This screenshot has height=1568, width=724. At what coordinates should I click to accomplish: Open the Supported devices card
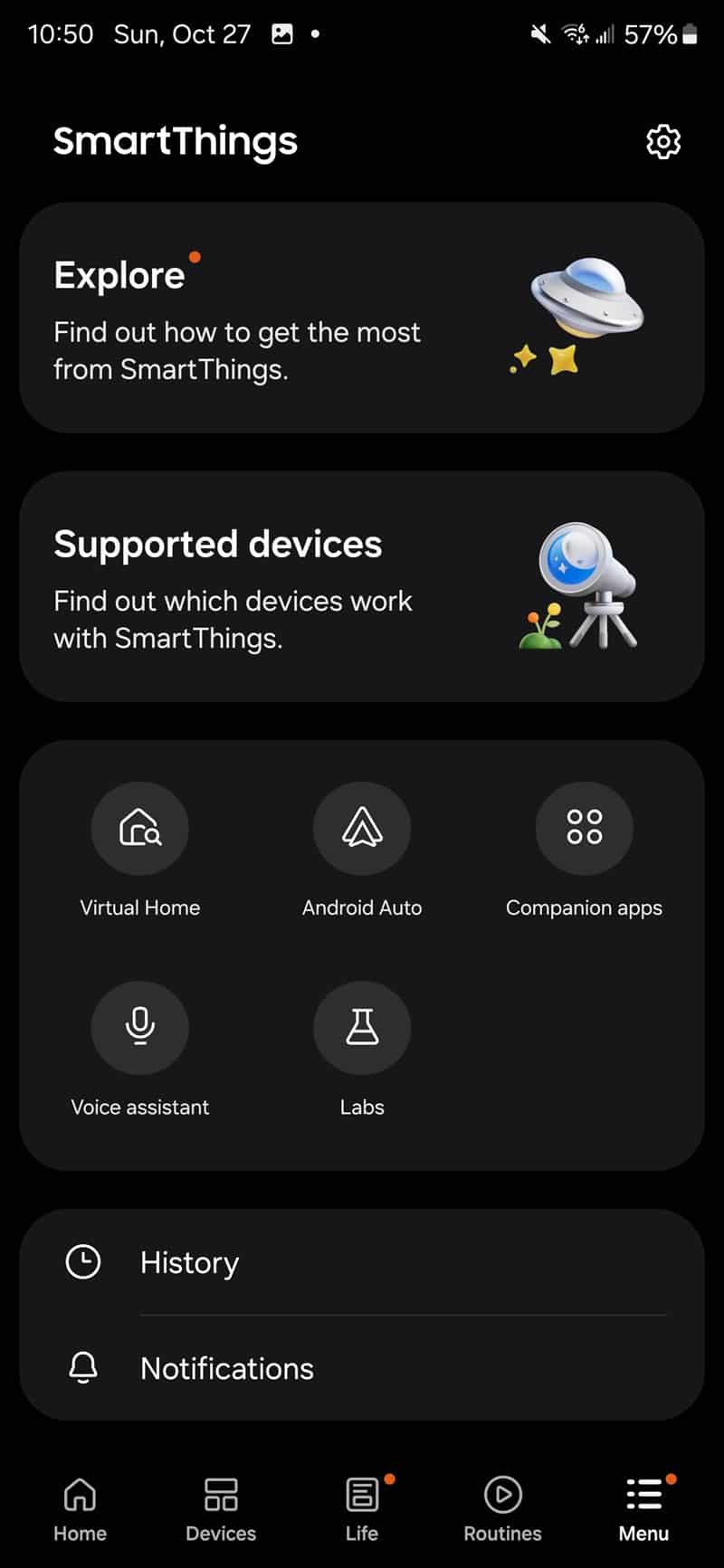(x=362, y=586)
